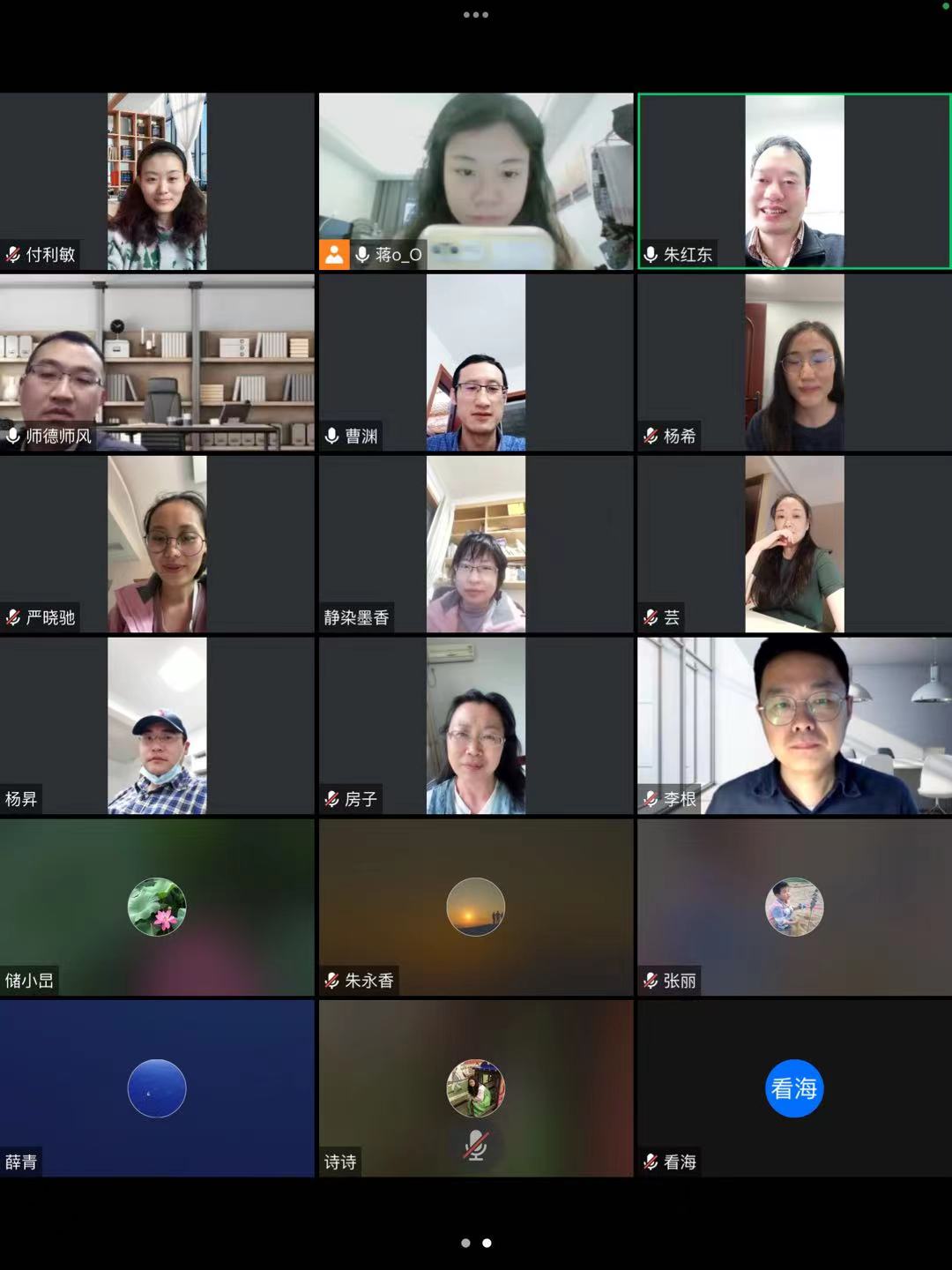Select 蒋o_O's video tile

point(476,181)
